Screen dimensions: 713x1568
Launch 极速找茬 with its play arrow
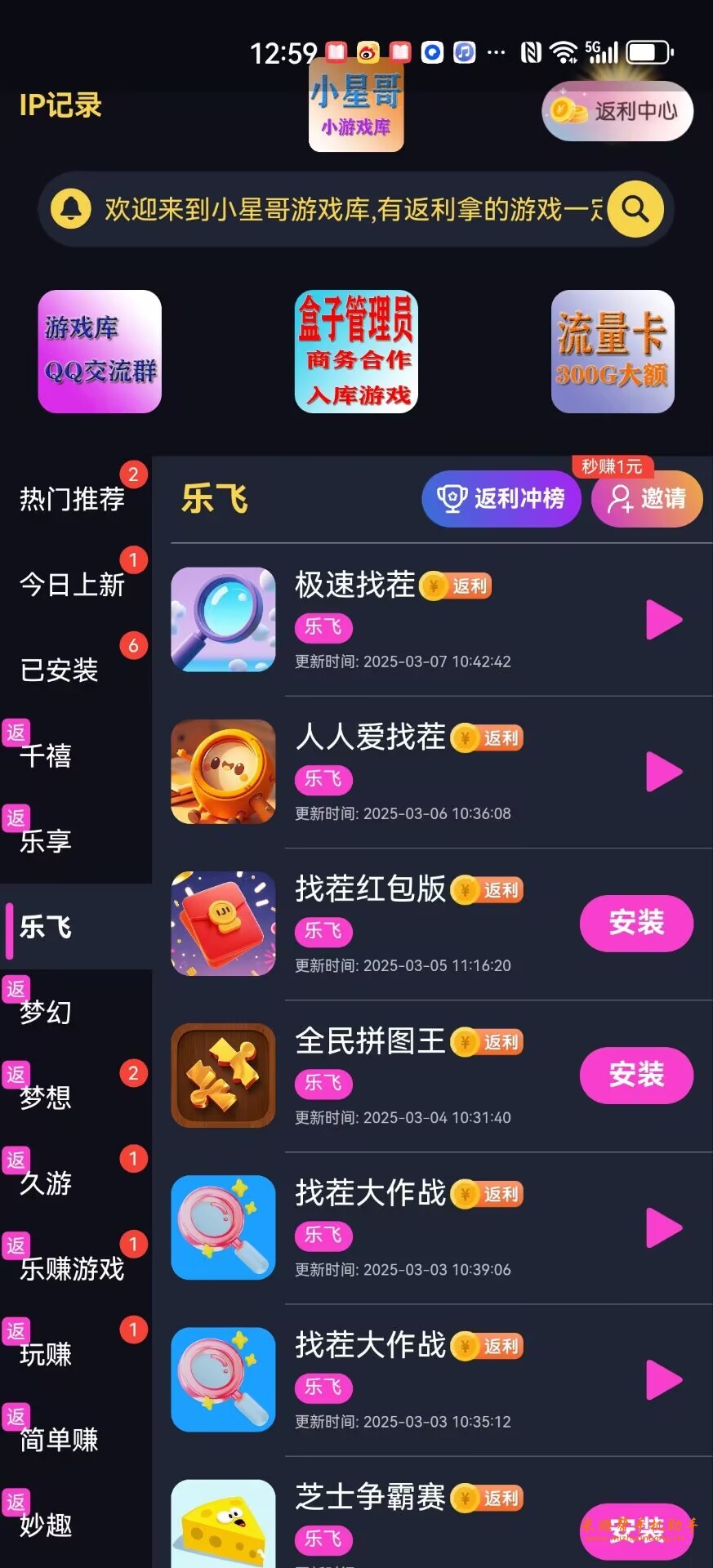[x=663, y=620]
